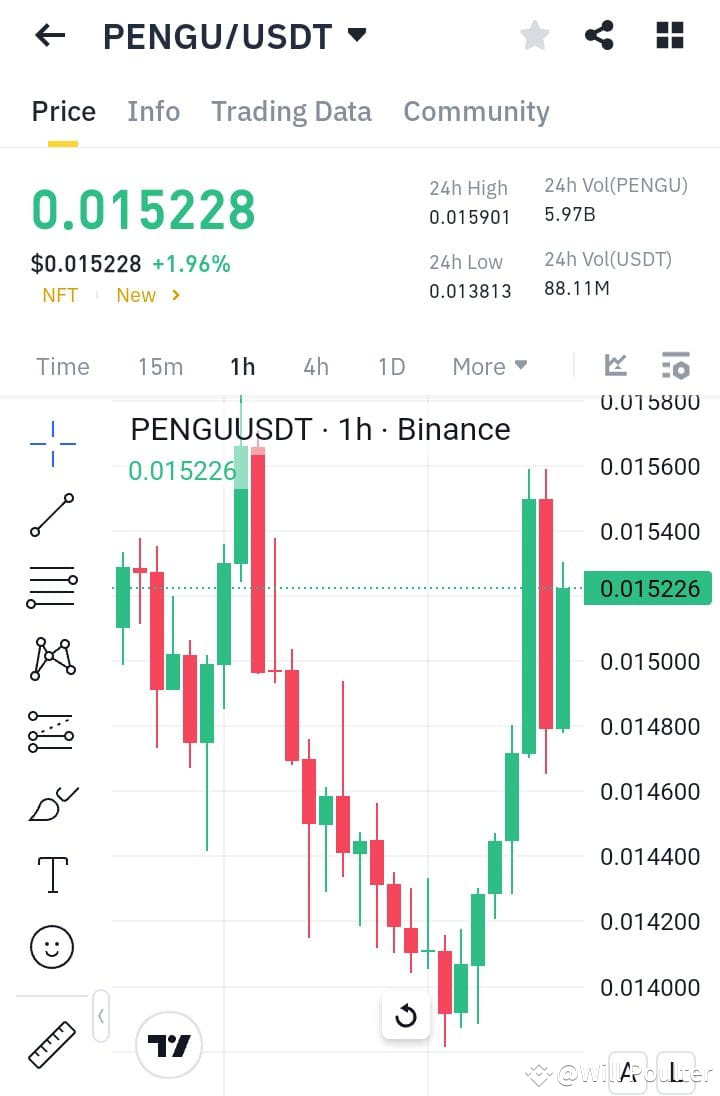Select the 4h timeframe
This screenshot has height=1096, width=720.
point(316,366)
